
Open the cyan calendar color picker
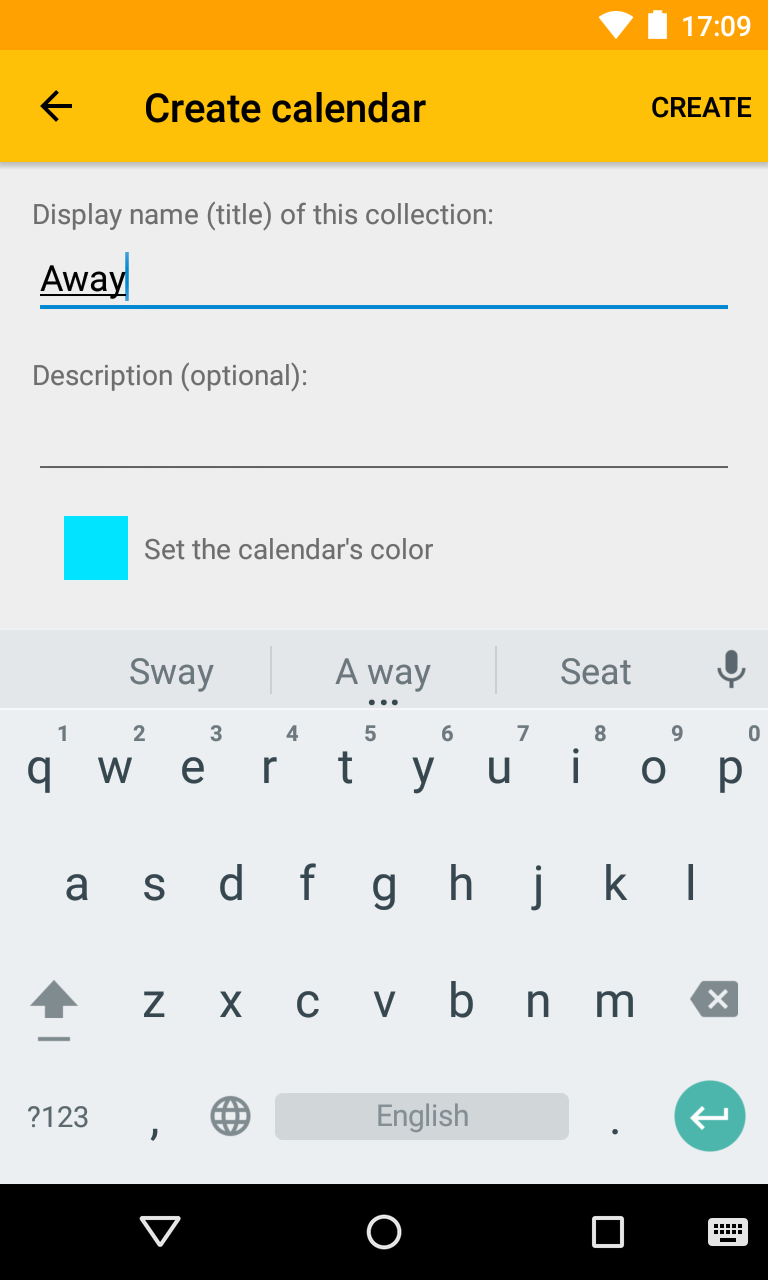point(96,548)
